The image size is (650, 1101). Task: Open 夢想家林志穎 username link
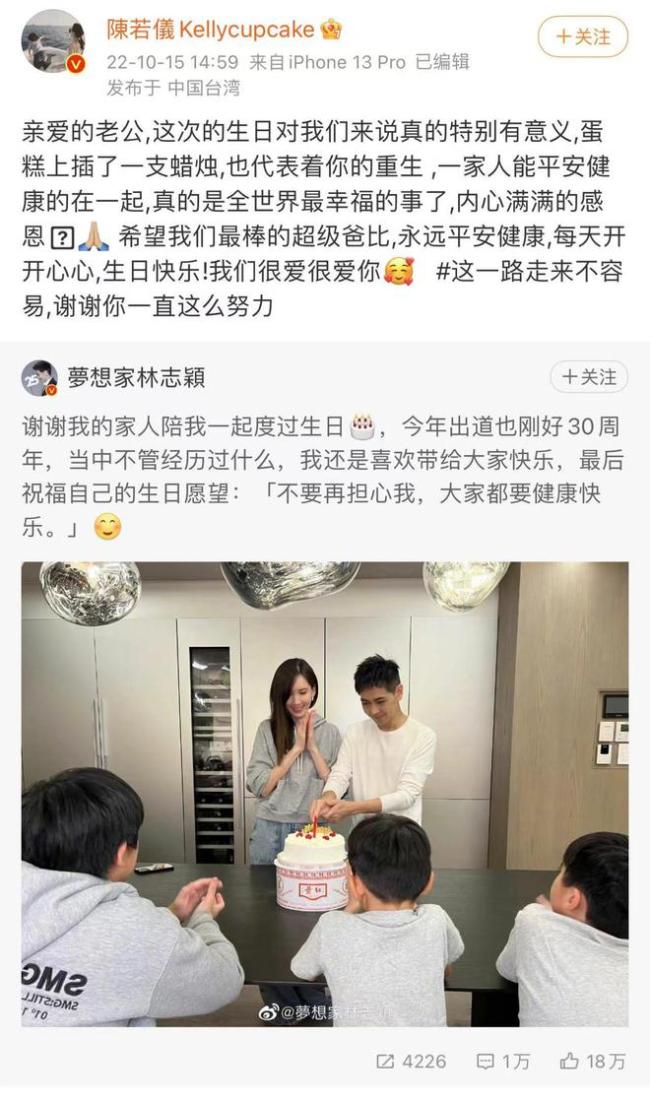click(x=137, y=378)
